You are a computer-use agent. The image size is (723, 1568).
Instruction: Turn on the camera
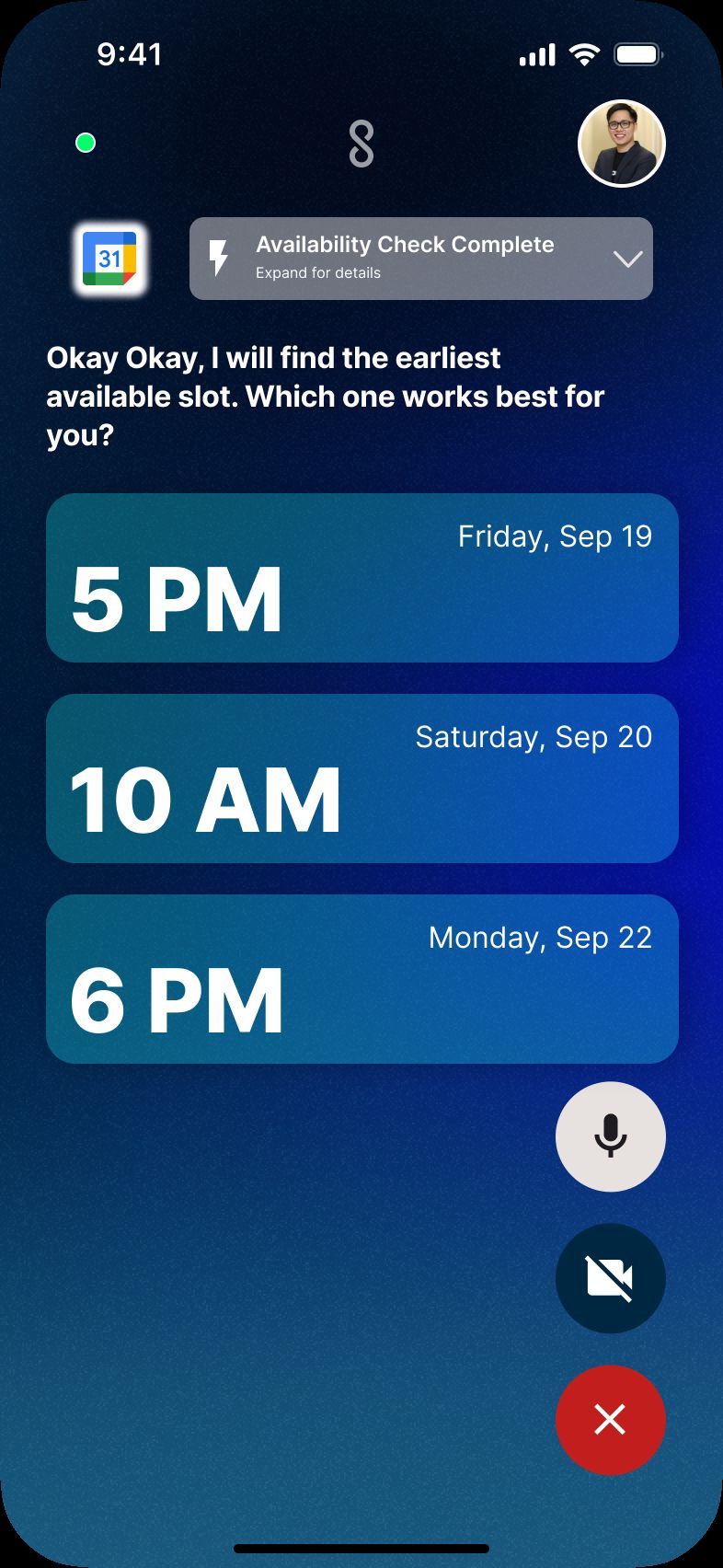point(610,1278)
